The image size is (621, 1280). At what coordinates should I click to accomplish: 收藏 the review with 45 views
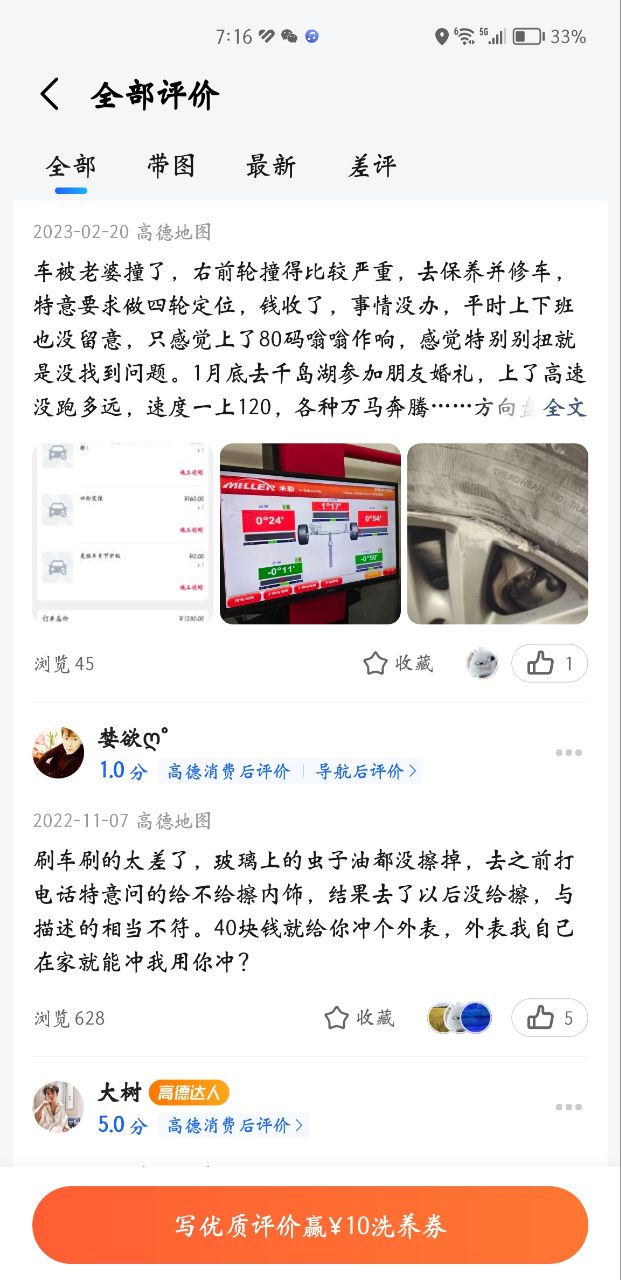coord(398,663)
